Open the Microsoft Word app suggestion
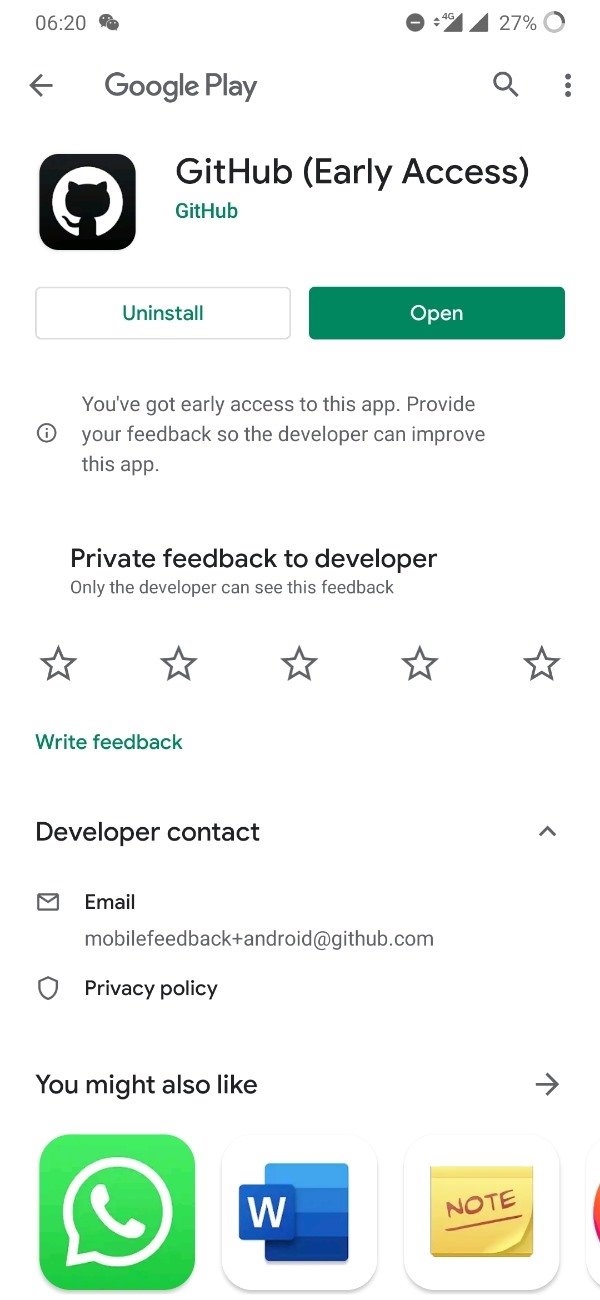600x1300 pixels. tap(299, 1211)
